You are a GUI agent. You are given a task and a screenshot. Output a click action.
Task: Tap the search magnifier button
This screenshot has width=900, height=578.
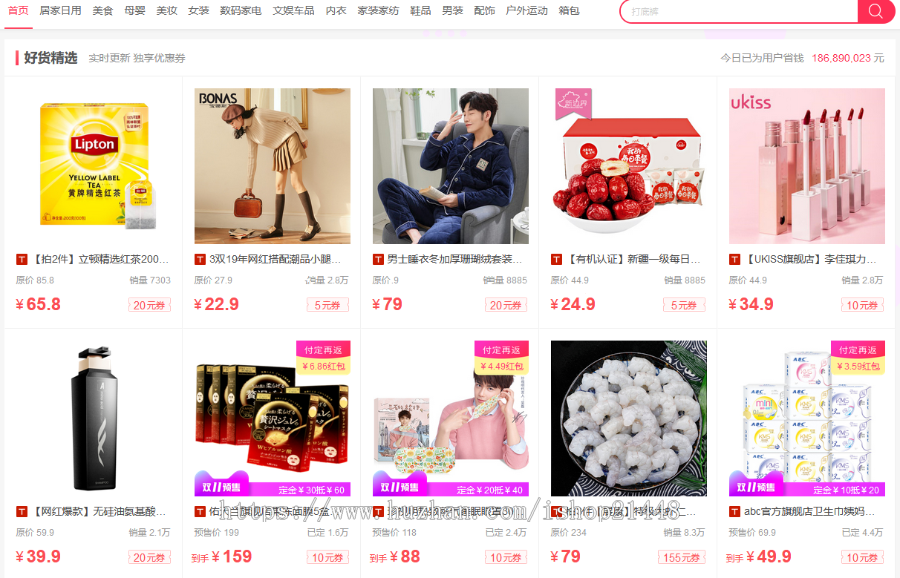[x=875, y=11]
